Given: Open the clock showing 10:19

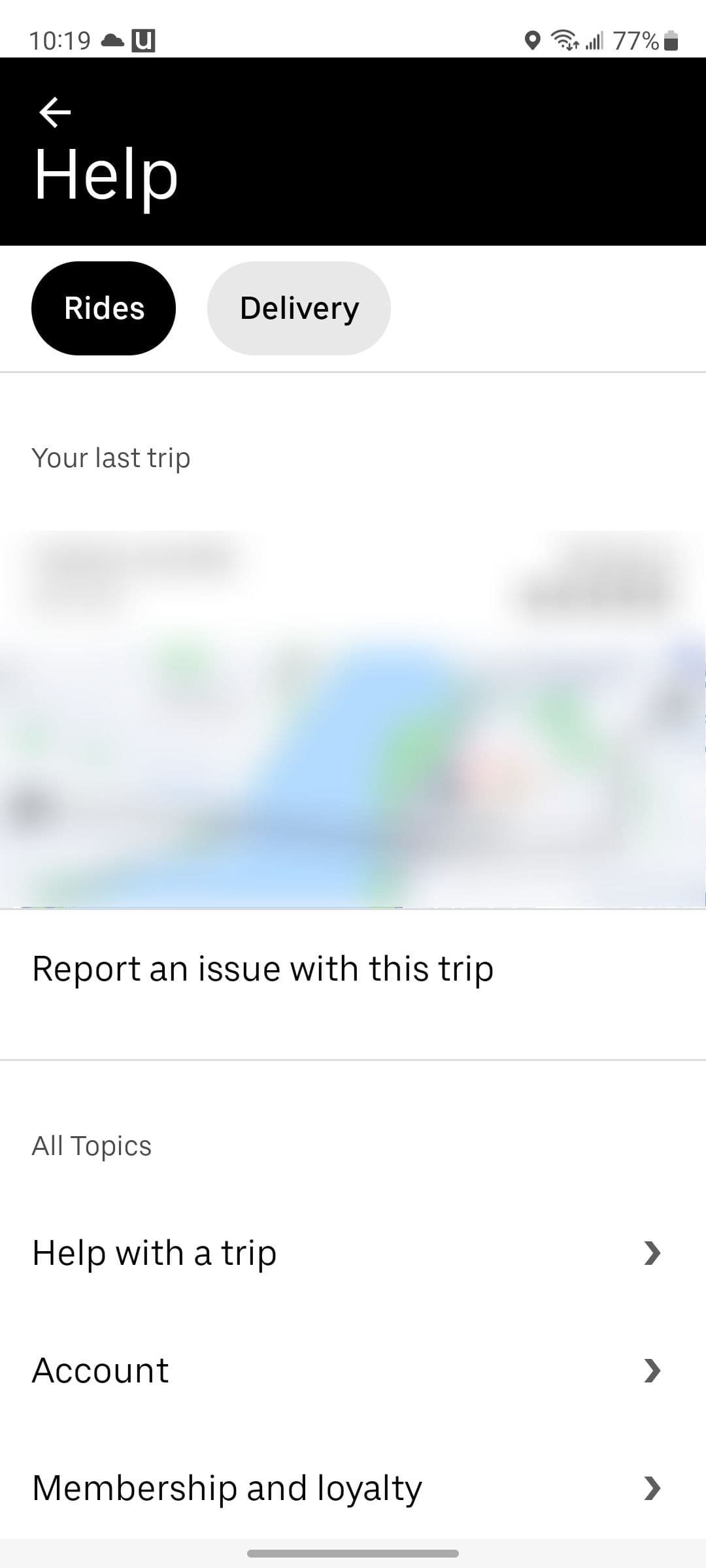Looking at the screenshot, I should pos(59,41).
